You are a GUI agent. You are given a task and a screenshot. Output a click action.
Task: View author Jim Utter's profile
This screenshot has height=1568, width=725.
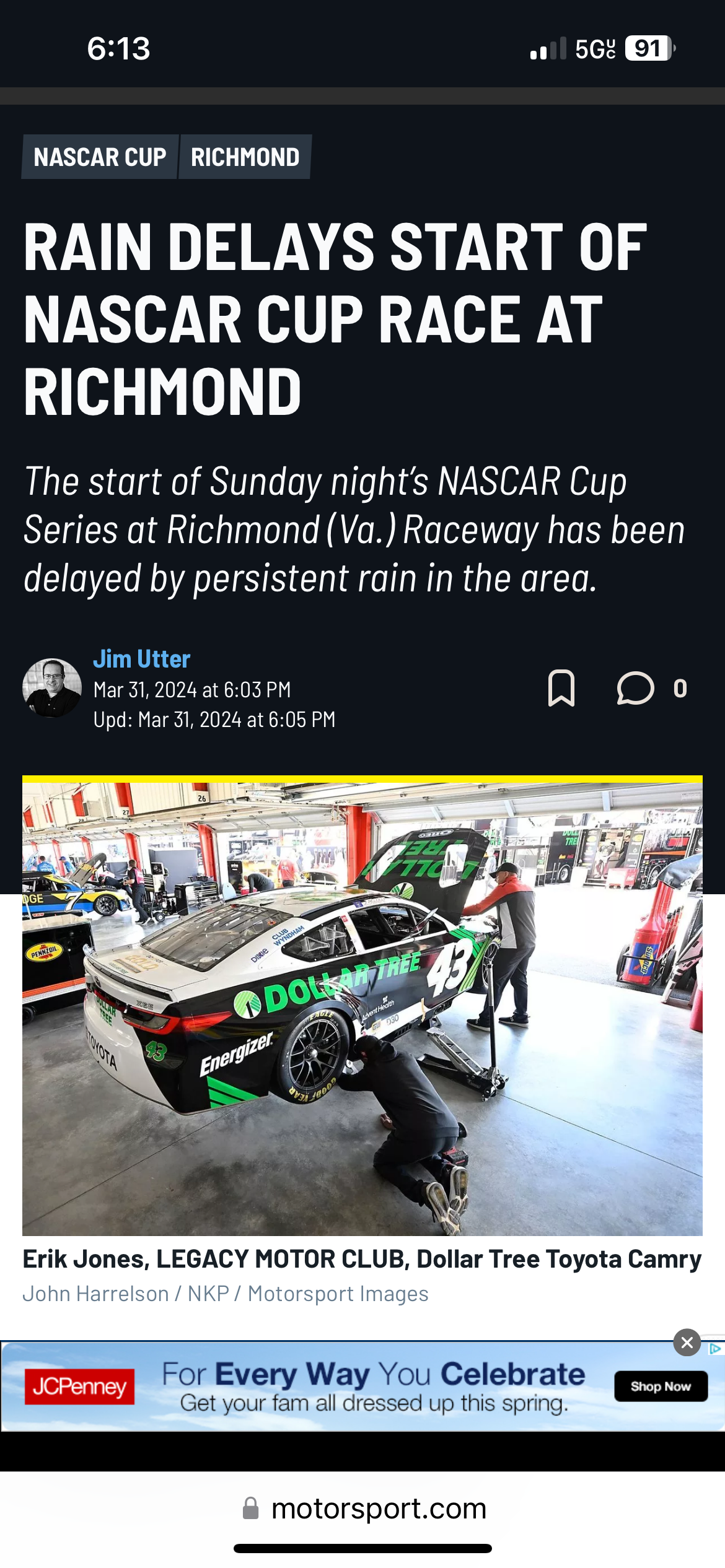pos(141,659)
